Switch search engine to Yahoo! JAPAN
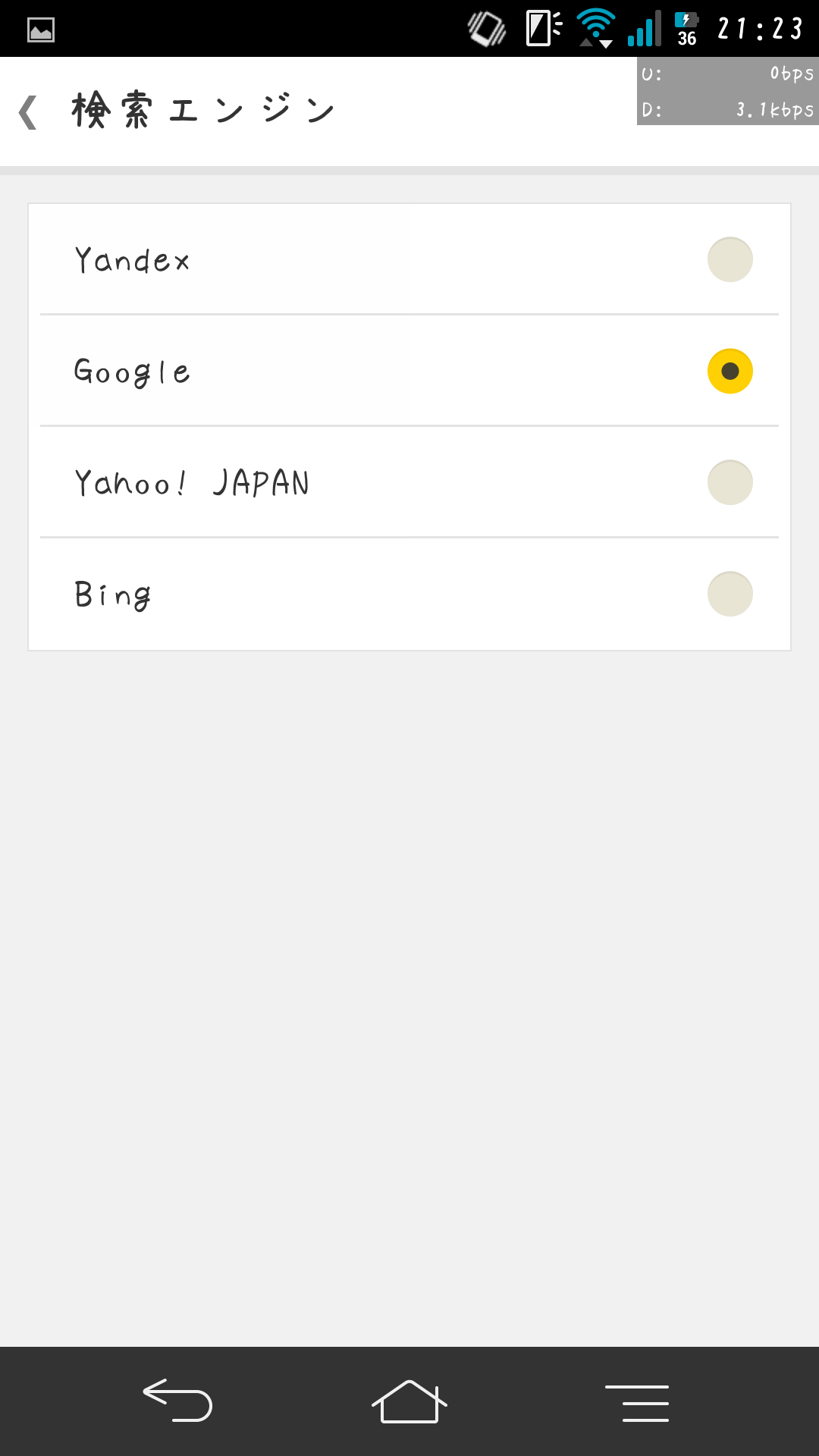The height and width of the screenshot is (1456, 819). click(409, 482)
